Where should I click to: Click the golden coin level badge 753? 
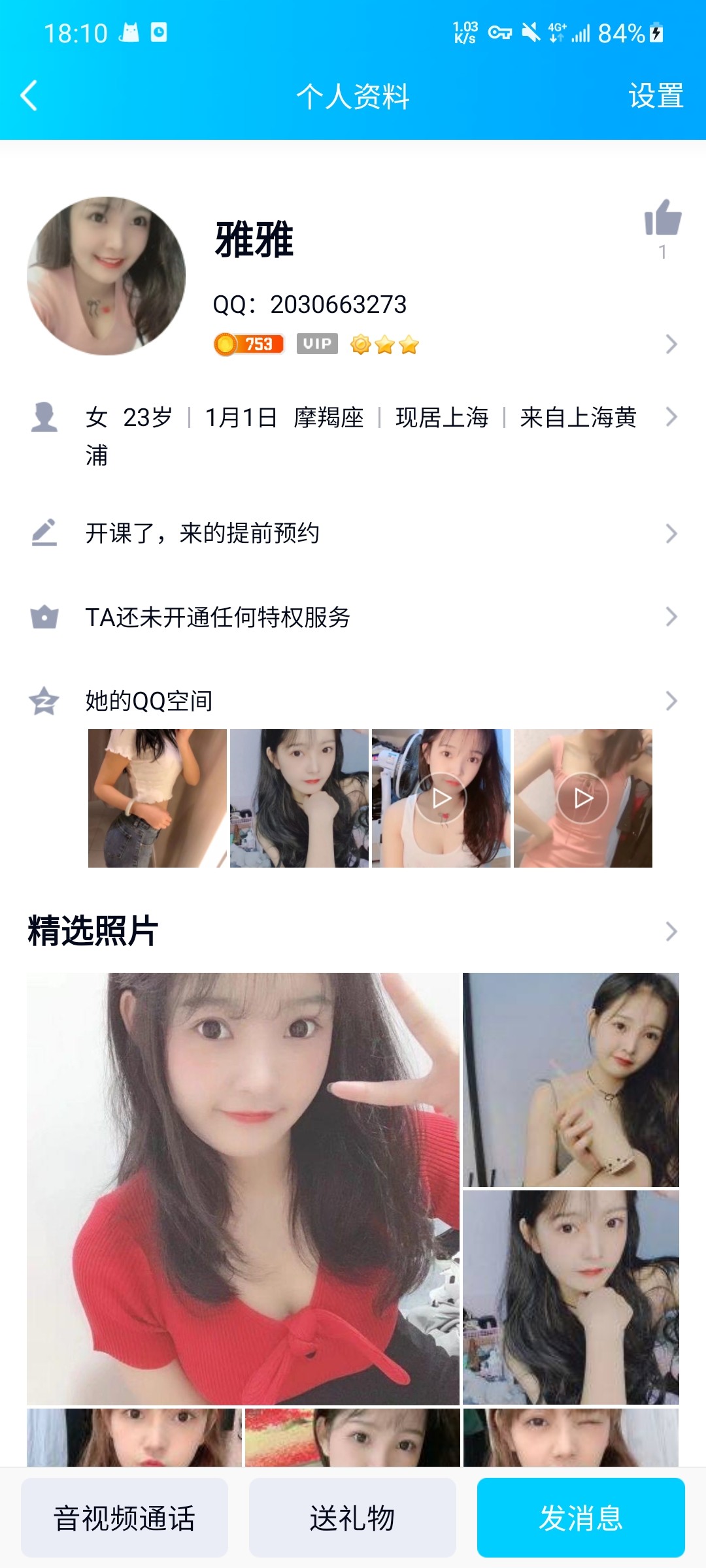point(247,342)
